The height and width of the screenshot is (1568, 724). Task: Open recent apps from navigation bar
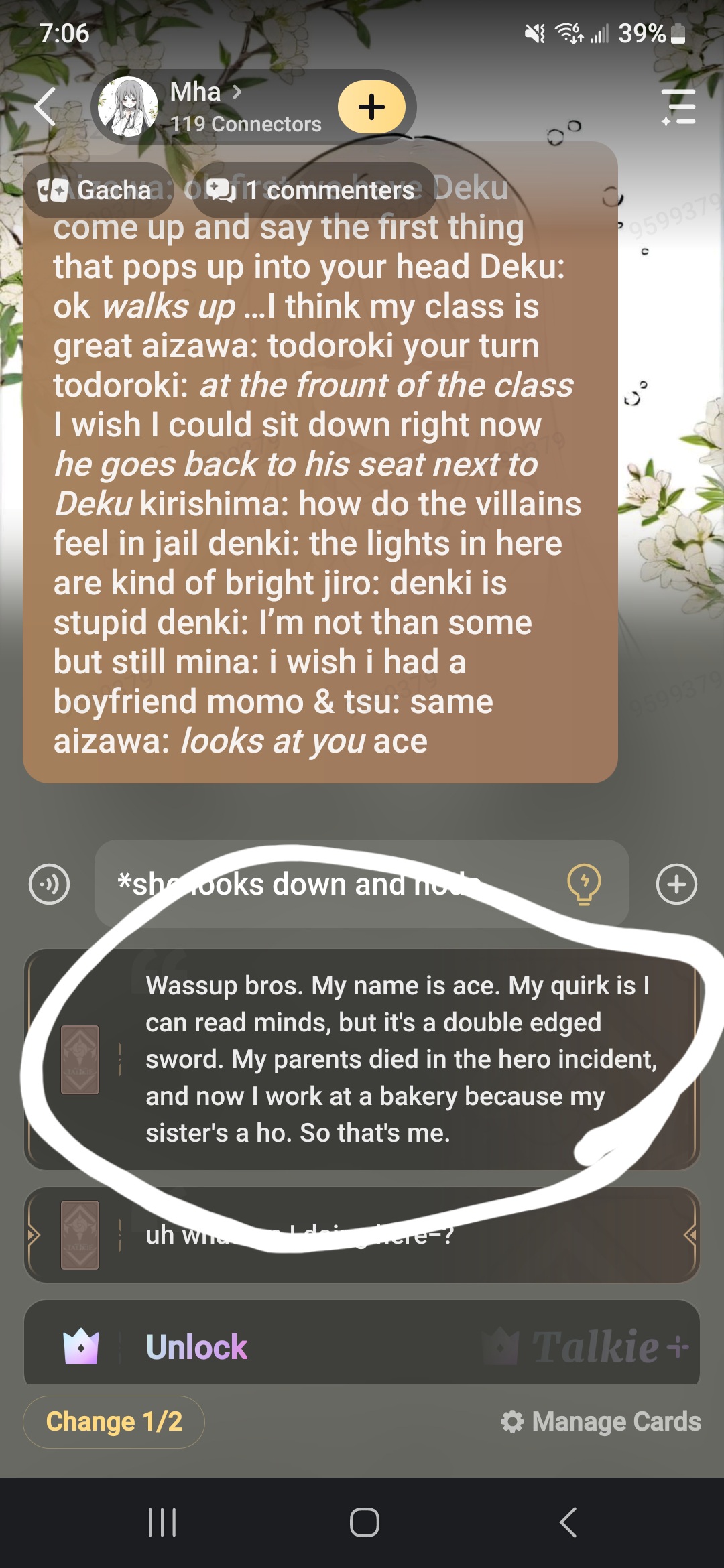tap(162, 1522)
